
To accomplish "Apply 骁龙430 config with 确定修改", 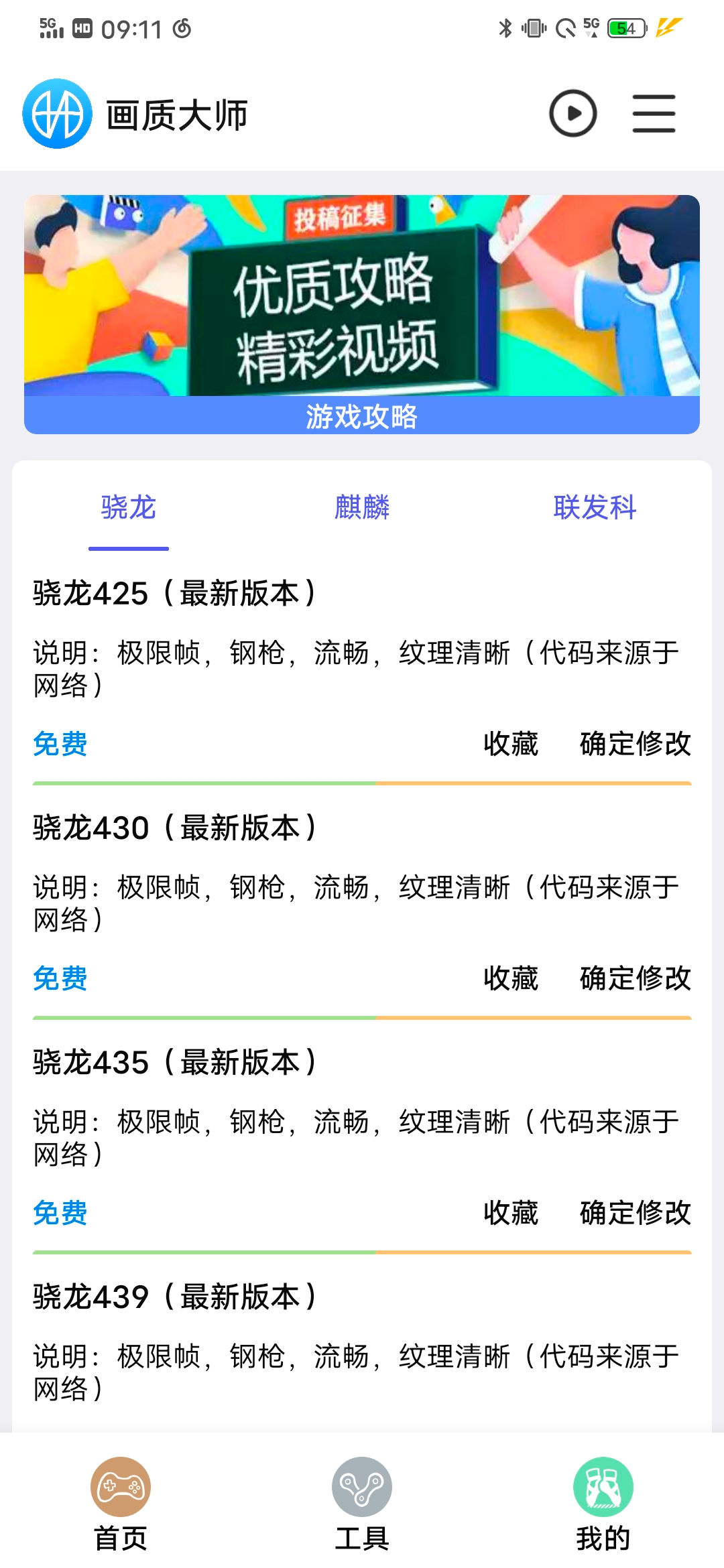I will point(635,978).
